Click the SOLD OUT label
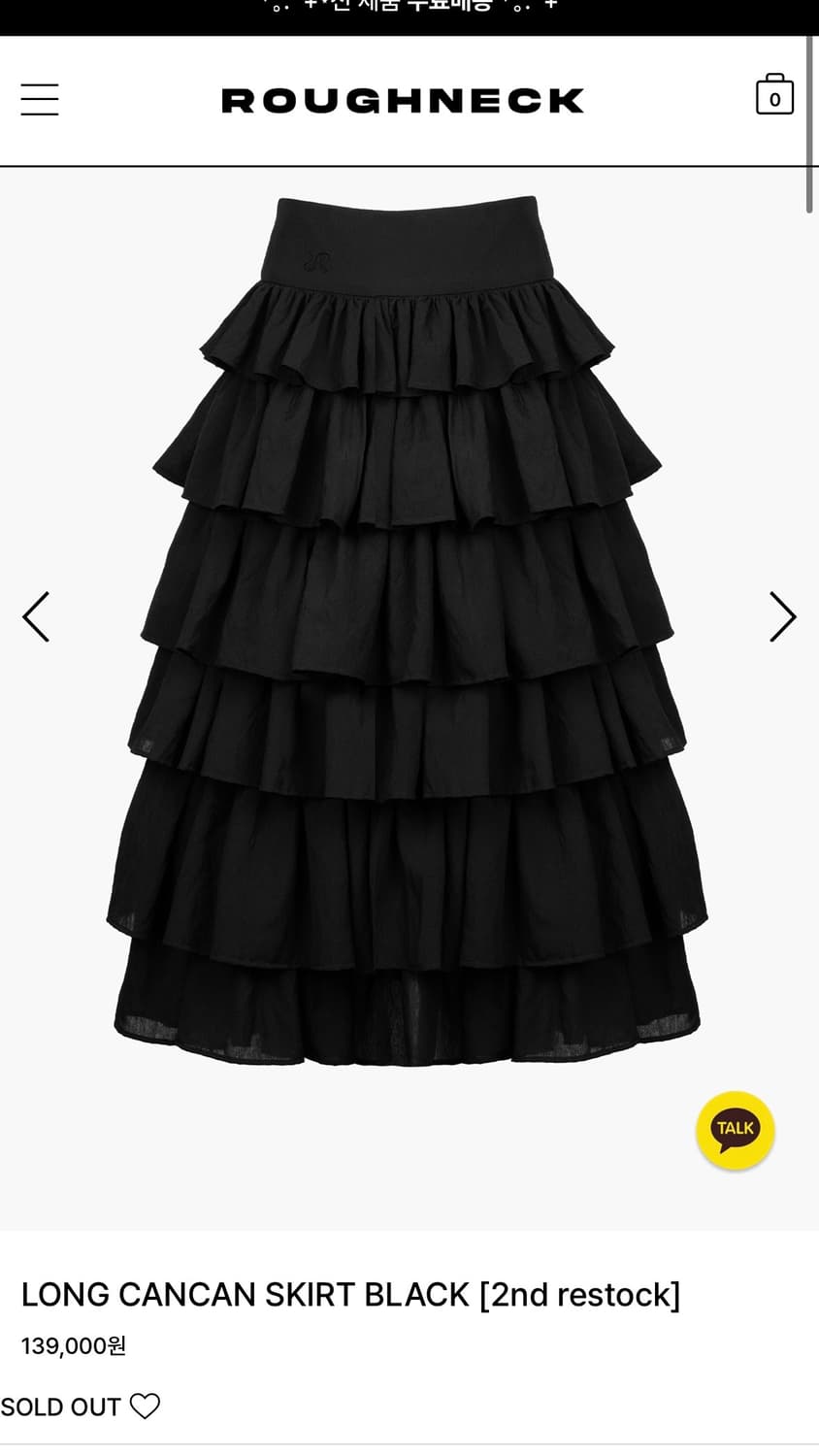The height and width of the screenshot is (1456, 819). pos(60,1406)
